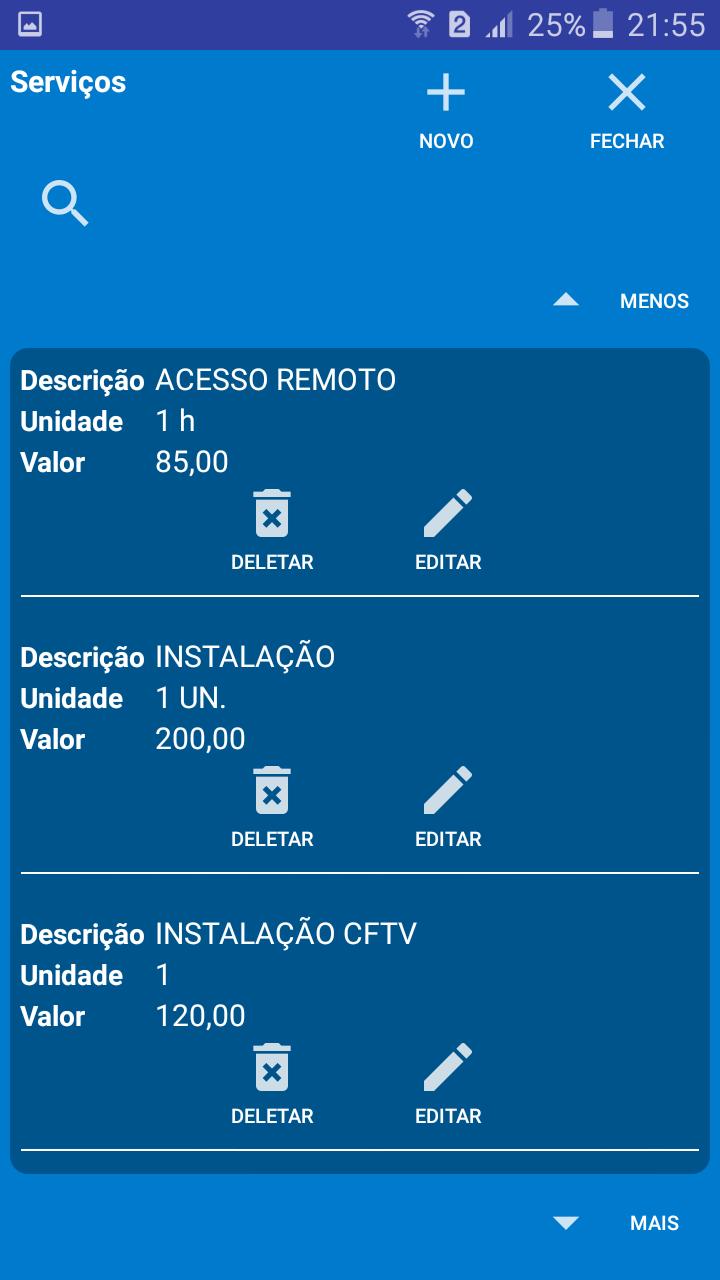Delete the INSTALAÇÃO CFTV service
720x1280 pixels.
(x=272, y=1084)
